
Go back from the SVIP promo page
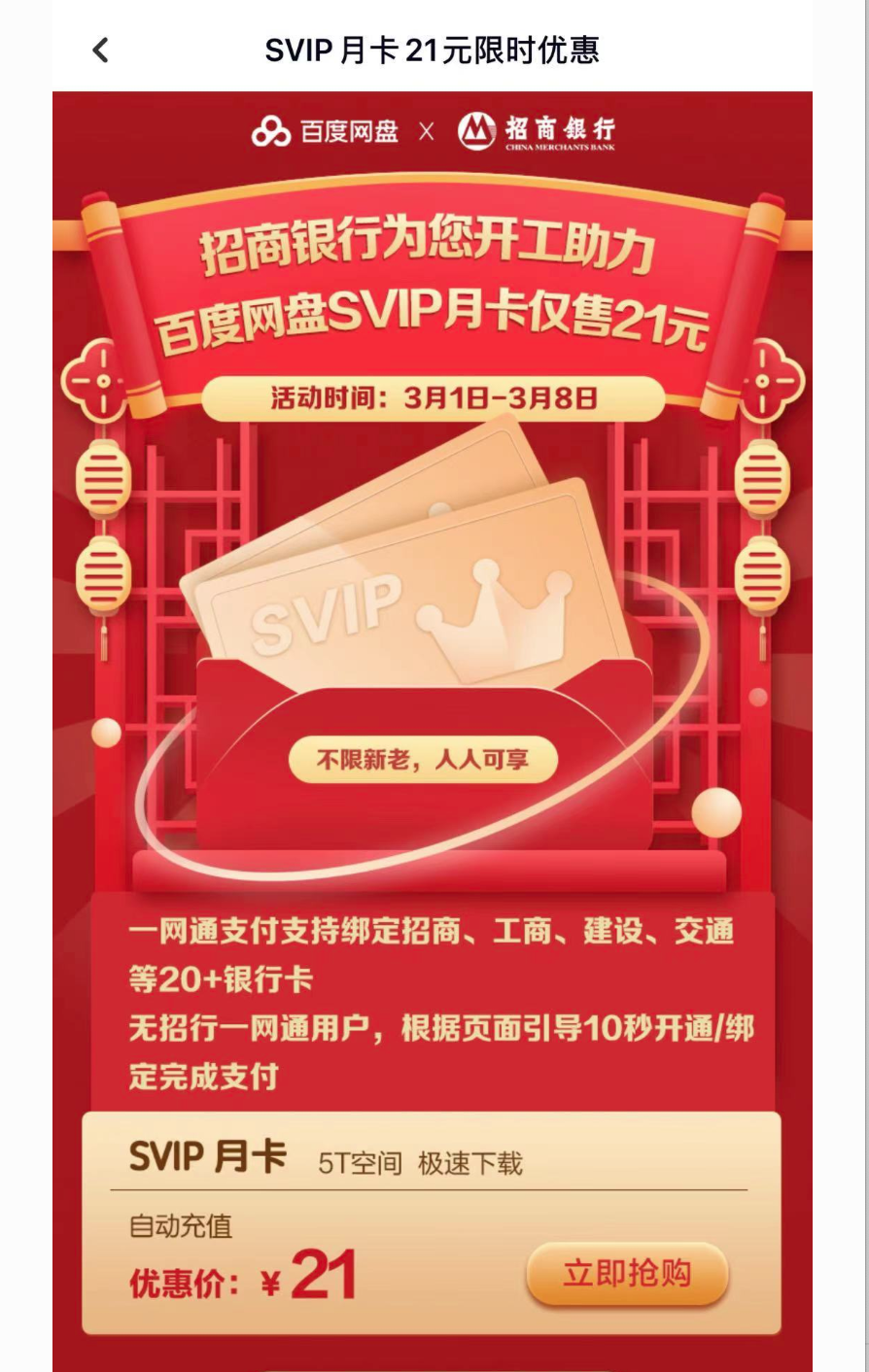pos(100,51)
